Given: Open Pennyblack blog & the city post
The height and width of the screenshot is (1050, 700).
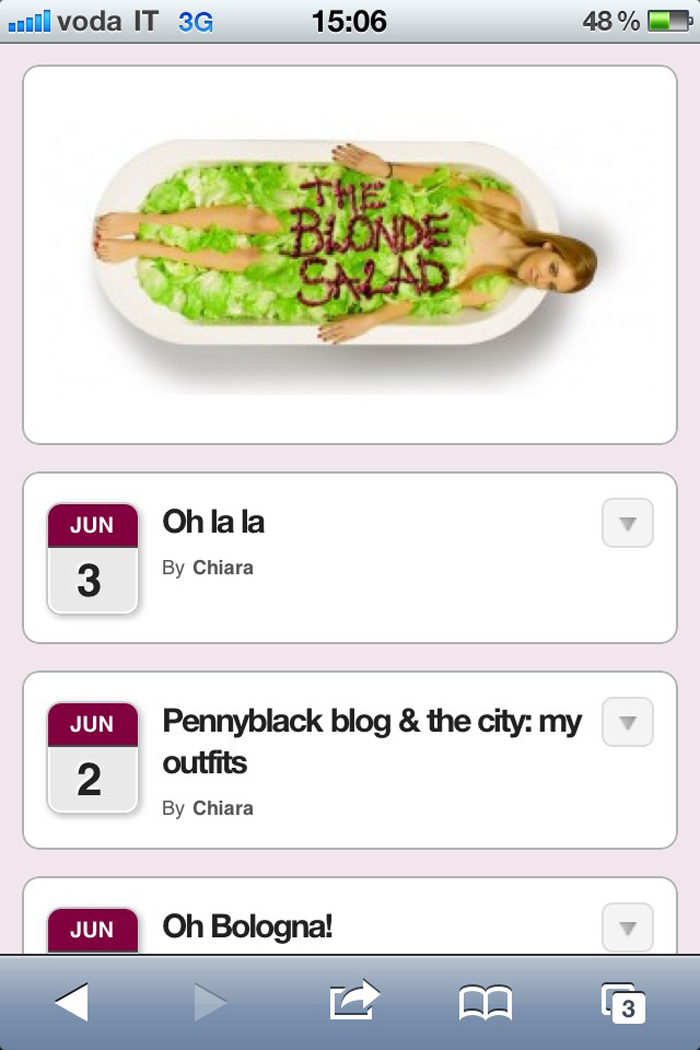Looking at the screenshot, I should point(371,742).
